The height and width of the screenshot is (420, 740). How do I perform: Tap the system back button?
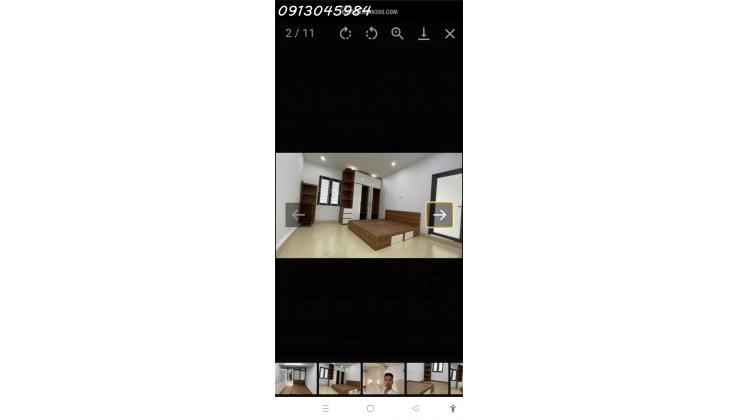tap(415, 409)
